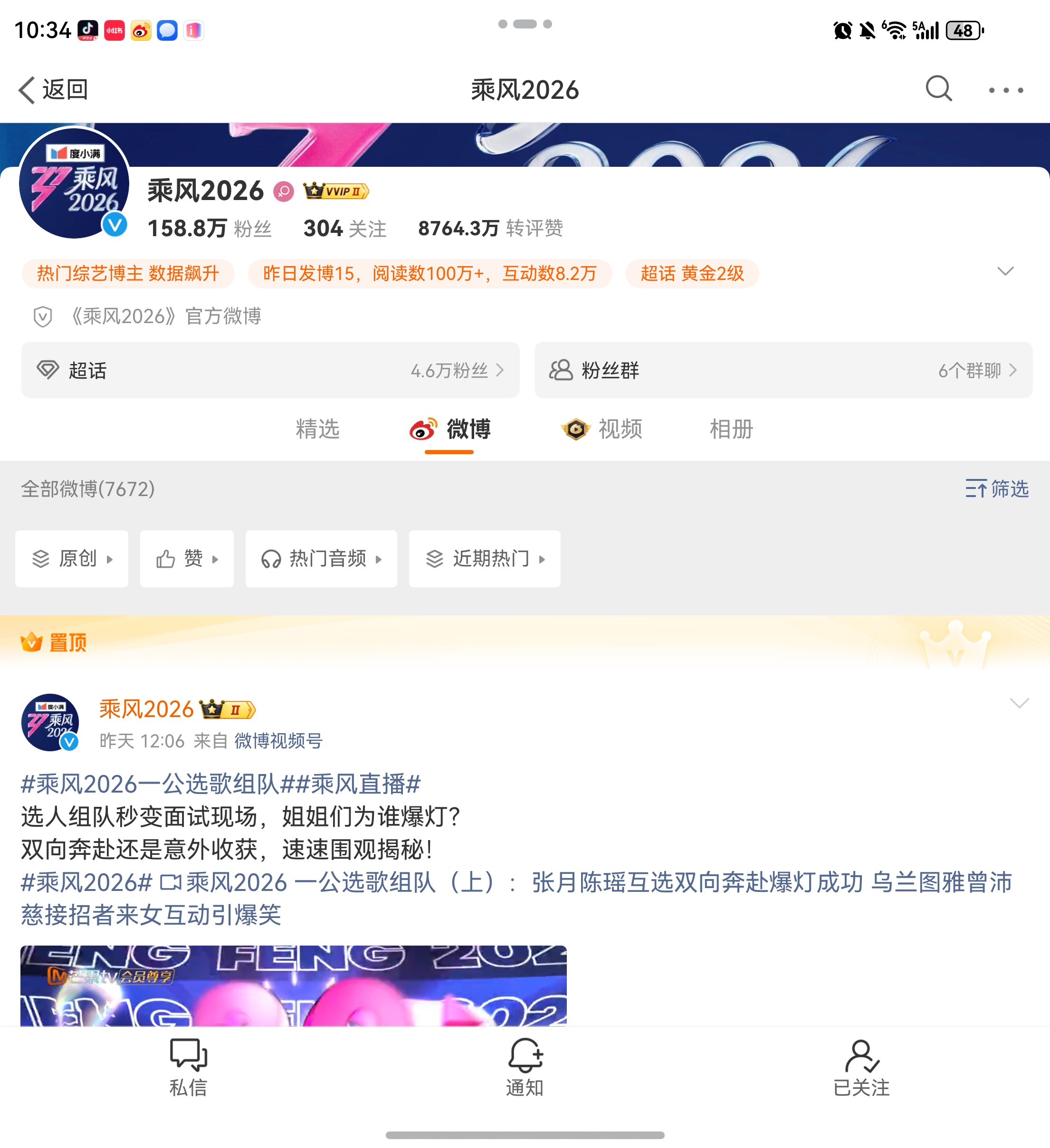Screen dimensions: 1050x1148
Task: Select the 原创 filter chip
Action: (72, 559)
